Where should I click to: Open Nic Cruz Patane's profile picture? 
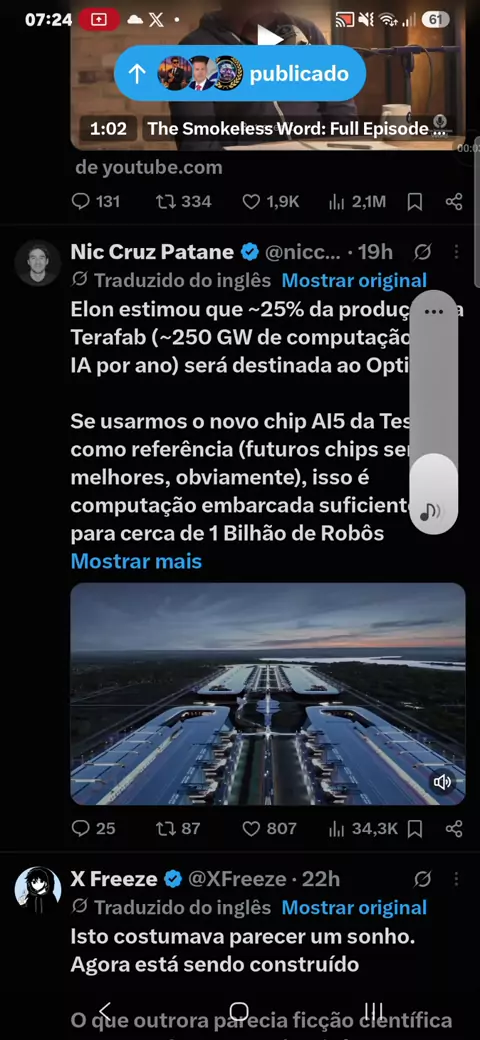coord(38,263)
